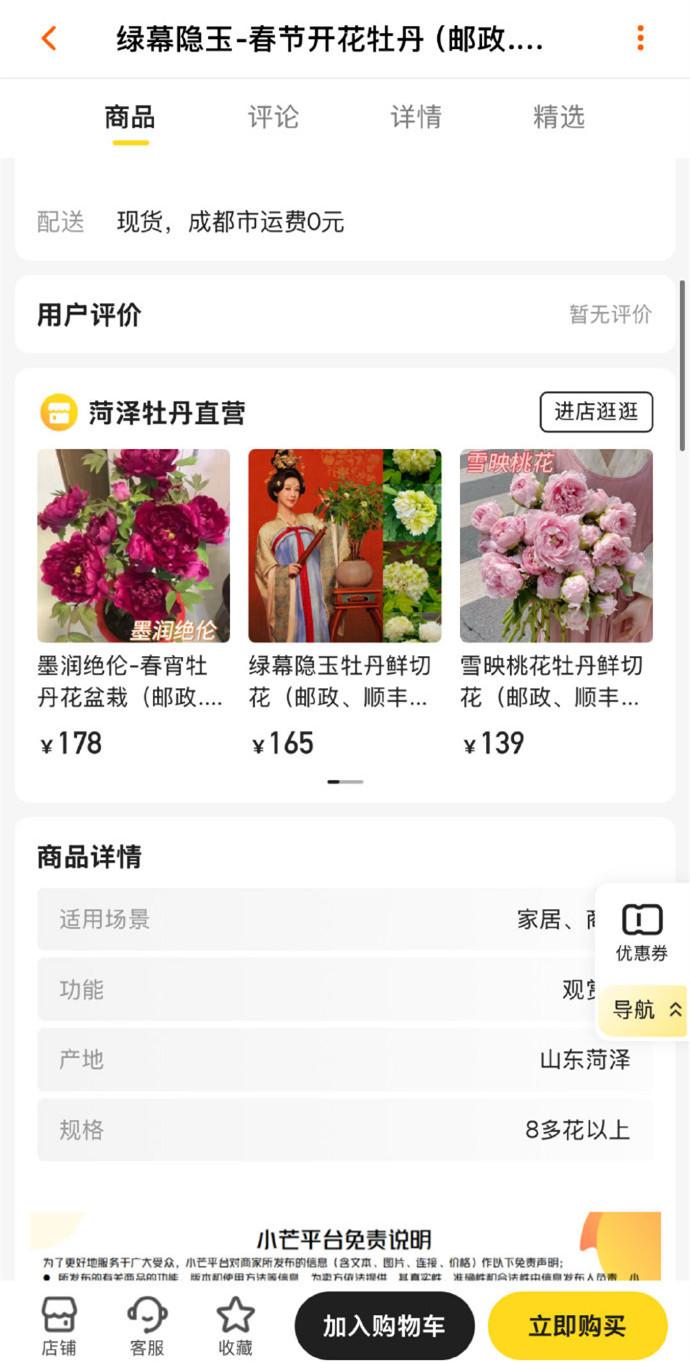Tap 加入购物车 to add to cart
Screen dimensions: 690x1362
click(384, 1326)
